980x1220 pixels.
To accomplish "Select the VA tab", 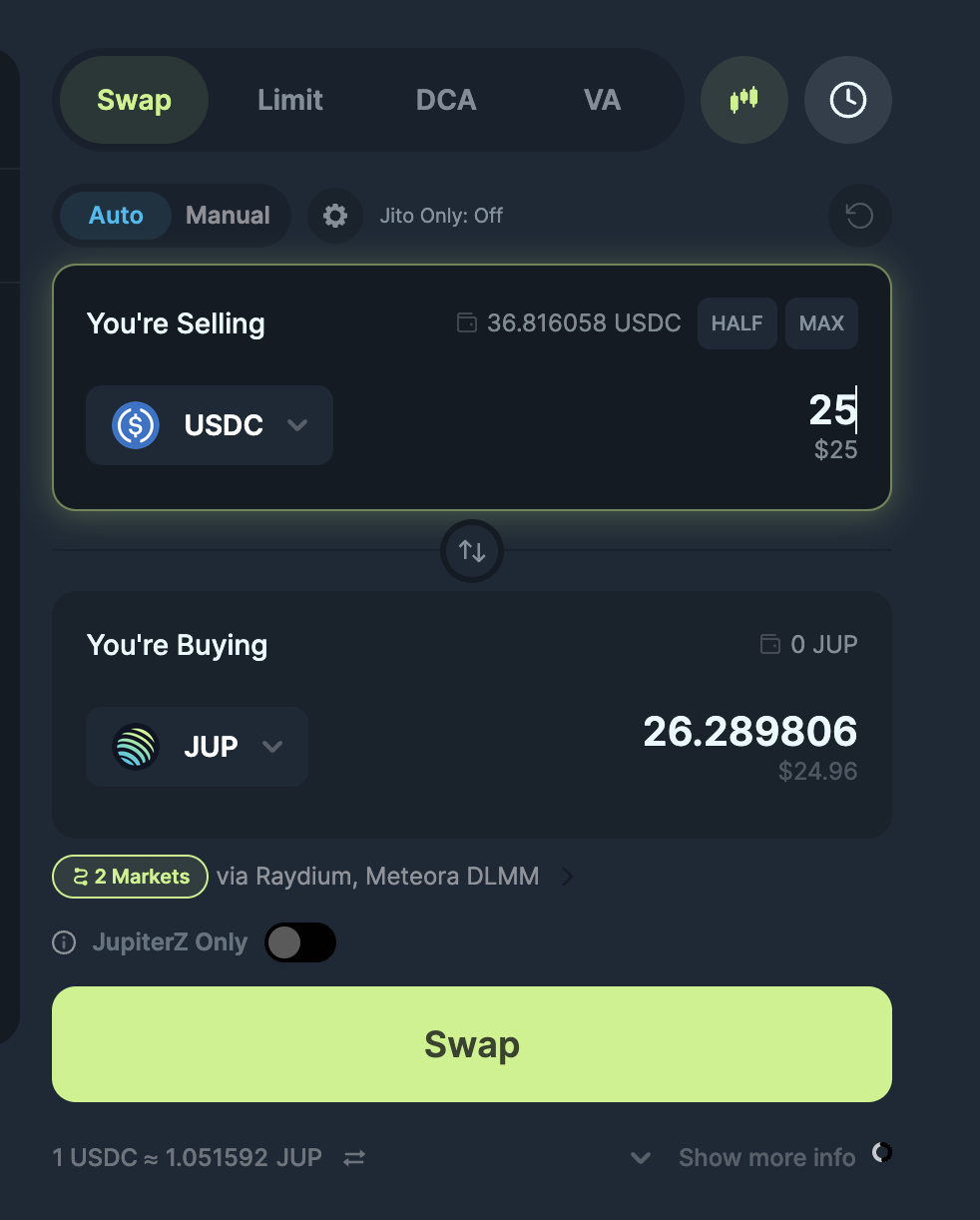I will click(x=602, y=100).
